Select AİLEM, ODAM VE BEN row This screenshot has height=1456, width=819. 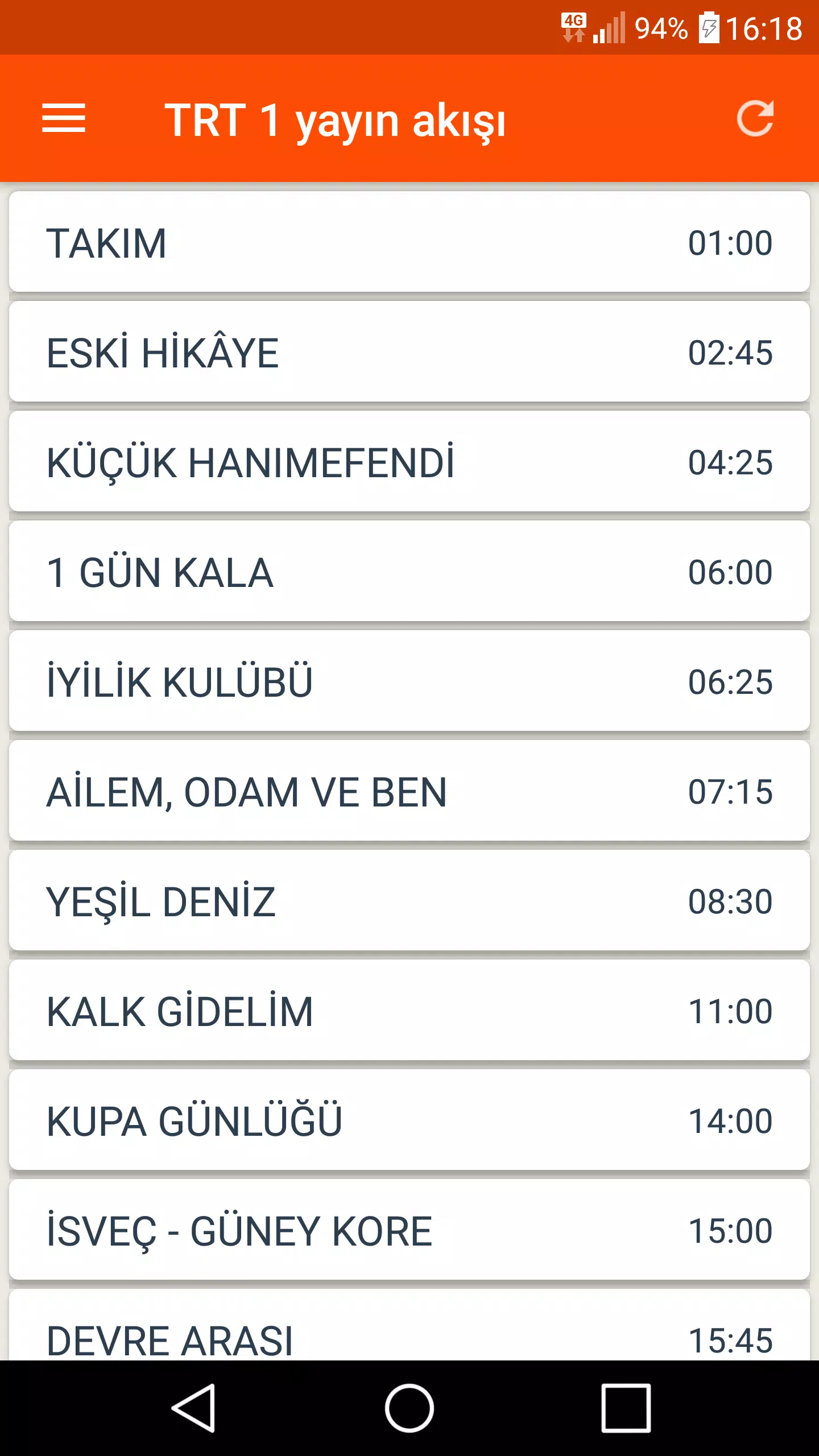[x=409, y=791]
